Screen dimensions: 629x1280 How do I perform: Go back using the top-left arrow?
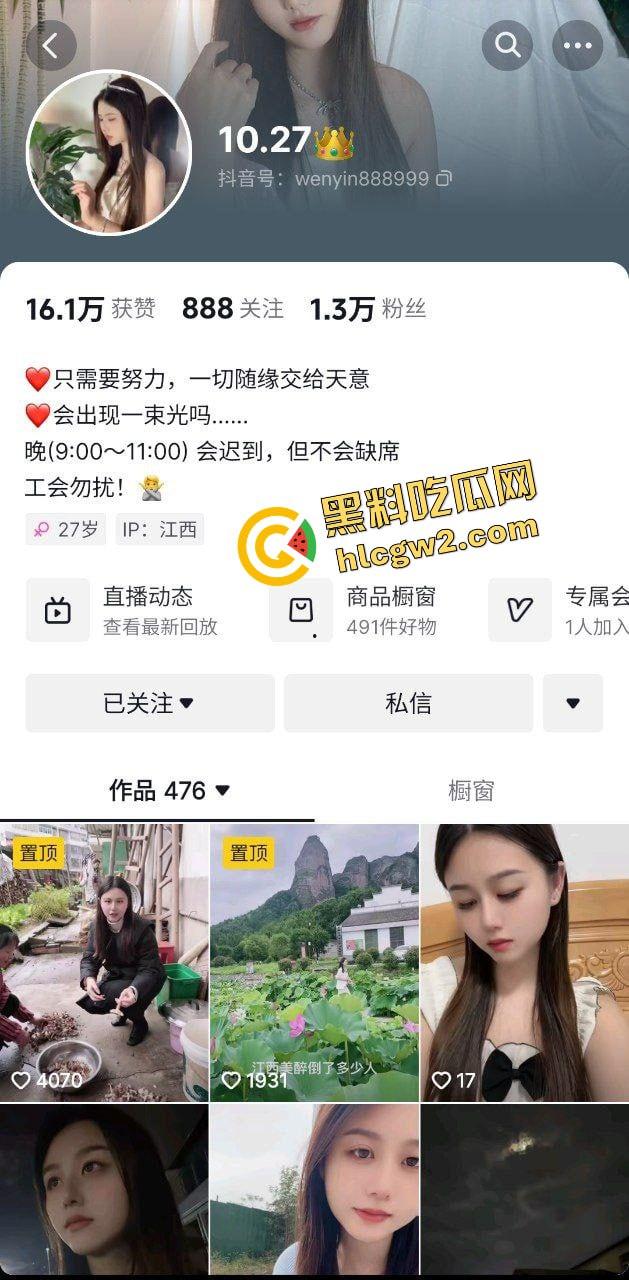(x=51, y=45)
